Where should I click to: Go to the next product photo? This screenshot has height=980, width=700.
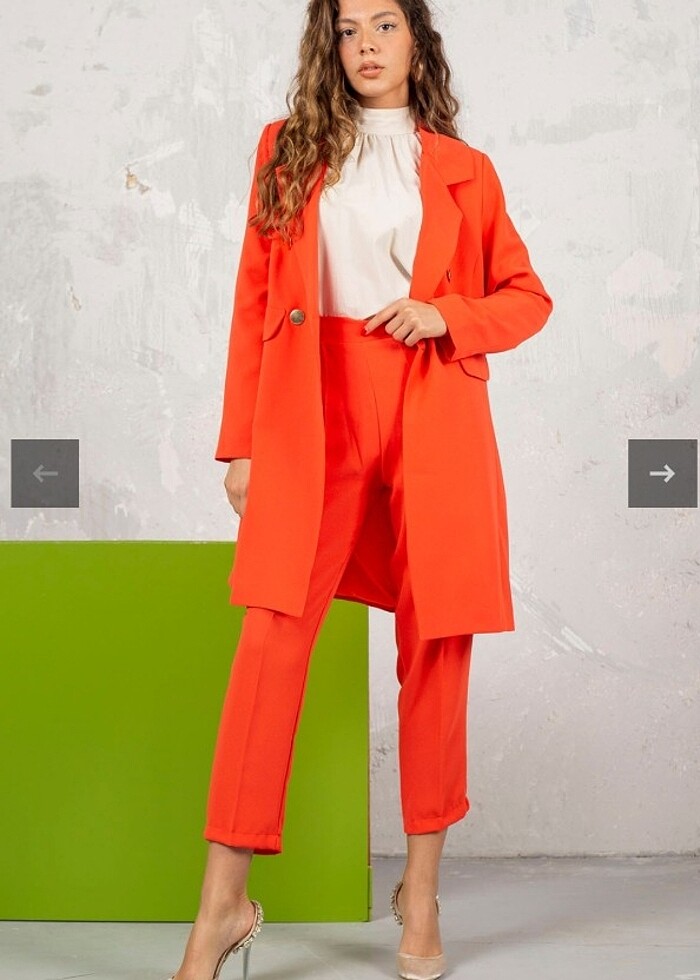pos(662,473)
